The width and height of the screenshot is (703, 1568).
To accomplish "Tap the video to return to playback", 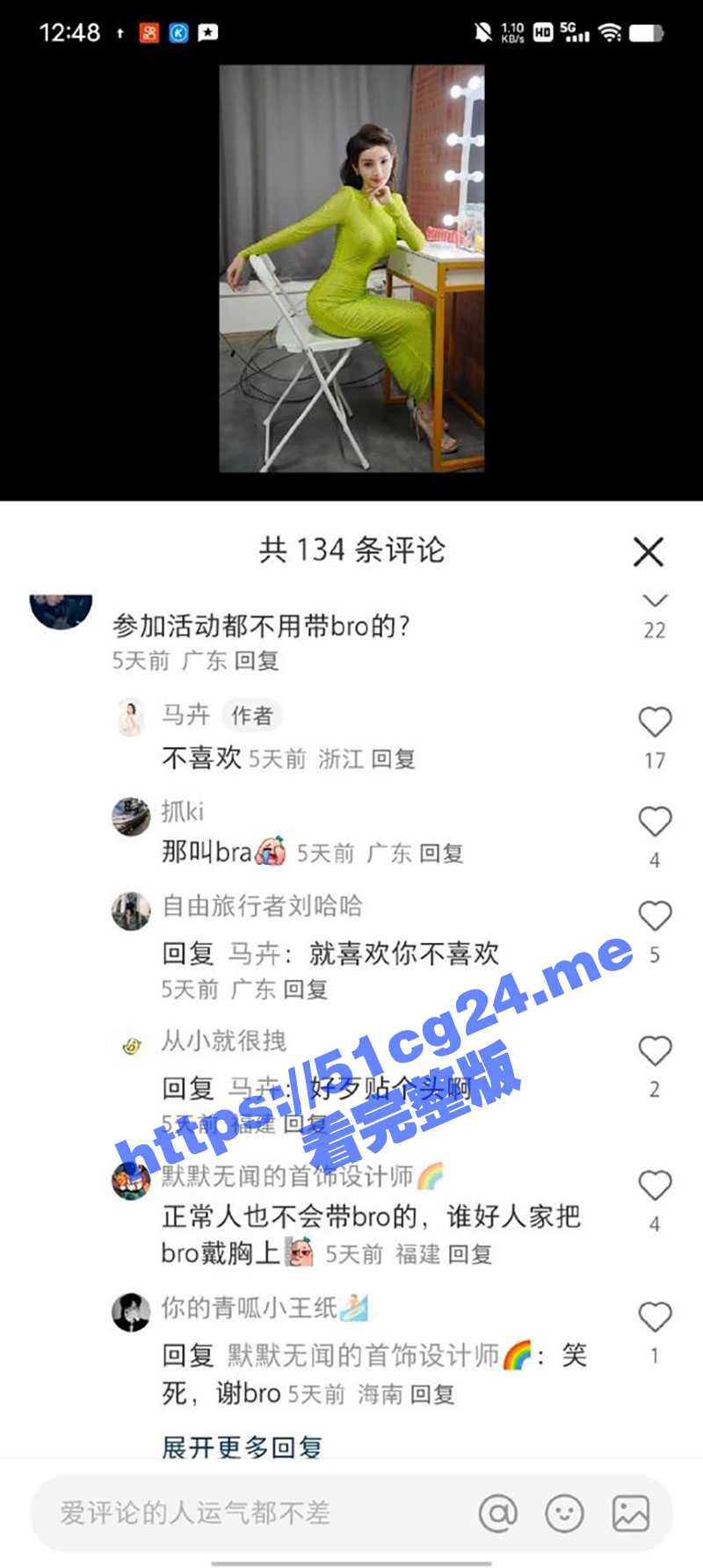I will (351, 268).
